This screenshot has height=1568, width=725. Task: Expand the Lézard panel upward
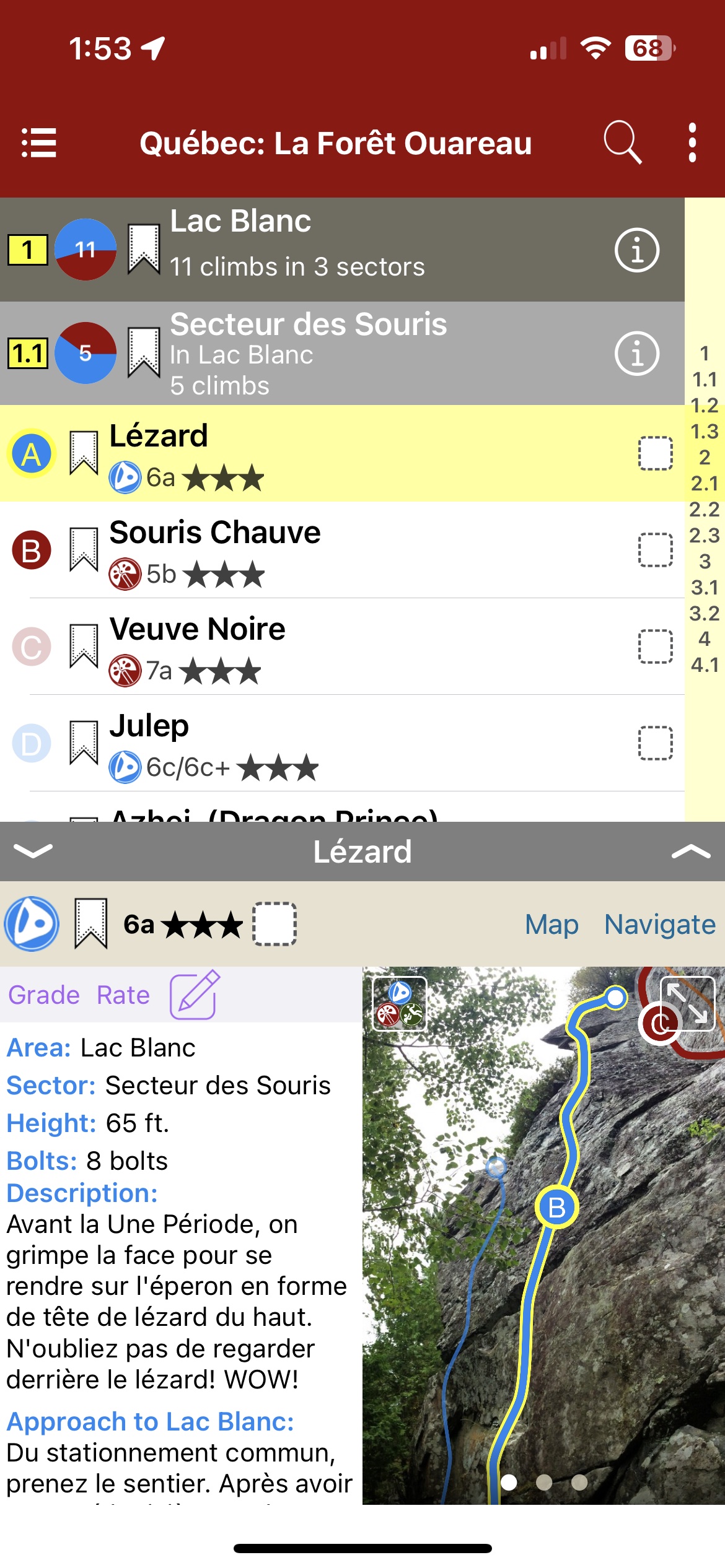click(690, 852)
